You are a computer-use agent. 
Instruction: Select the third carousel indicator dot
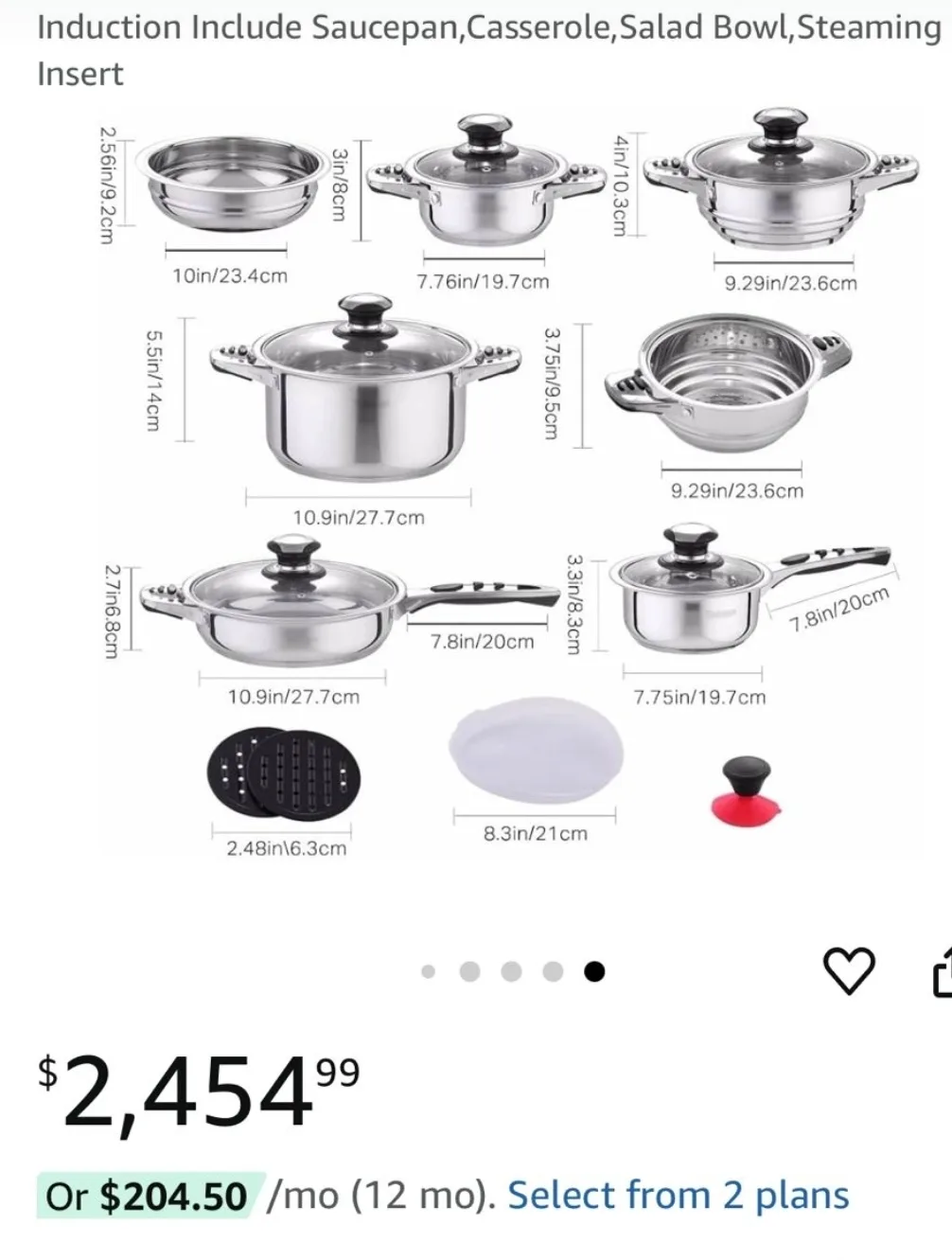coord(512,970)
